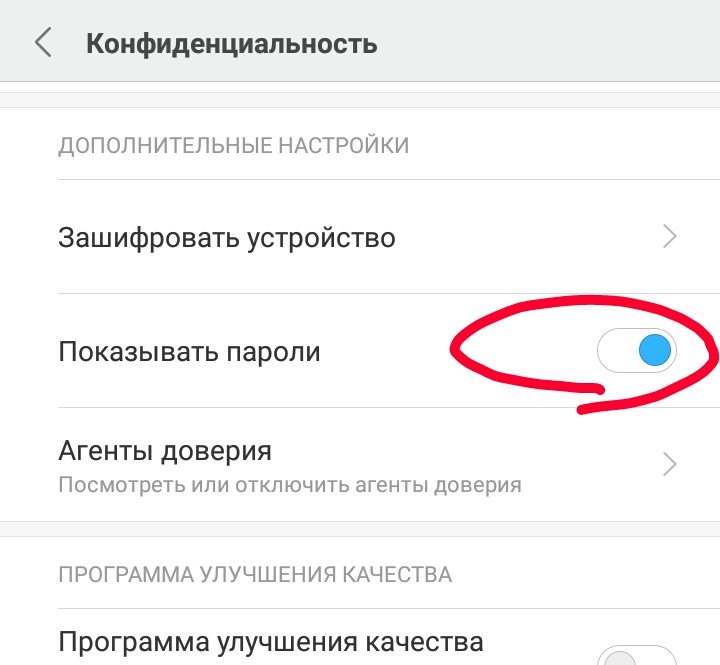Open Агенты доверия
Viewport: 720px width, 665px height.
pyautogui.click(x=360, y=465)
